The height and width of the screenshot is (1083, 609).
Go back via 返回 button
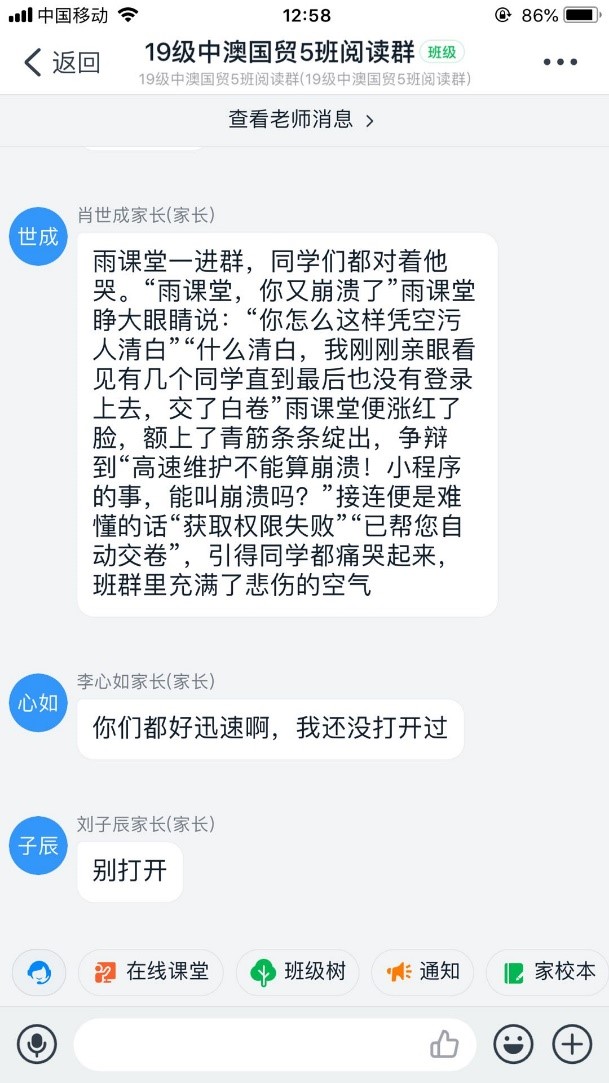[62, 62]
